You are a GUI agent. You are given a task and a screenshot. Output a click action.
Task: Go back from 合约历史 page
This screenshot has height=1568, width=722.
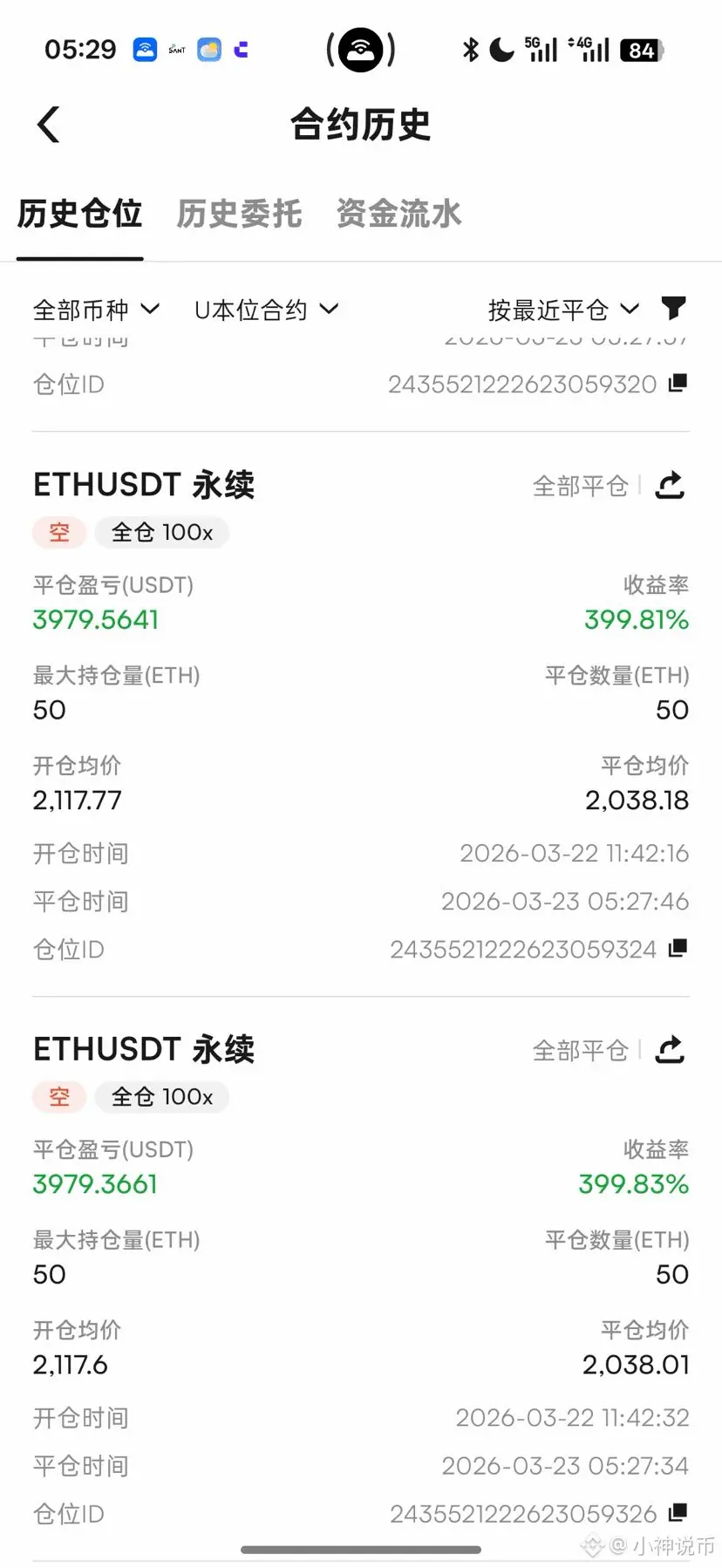pos(49,125)
